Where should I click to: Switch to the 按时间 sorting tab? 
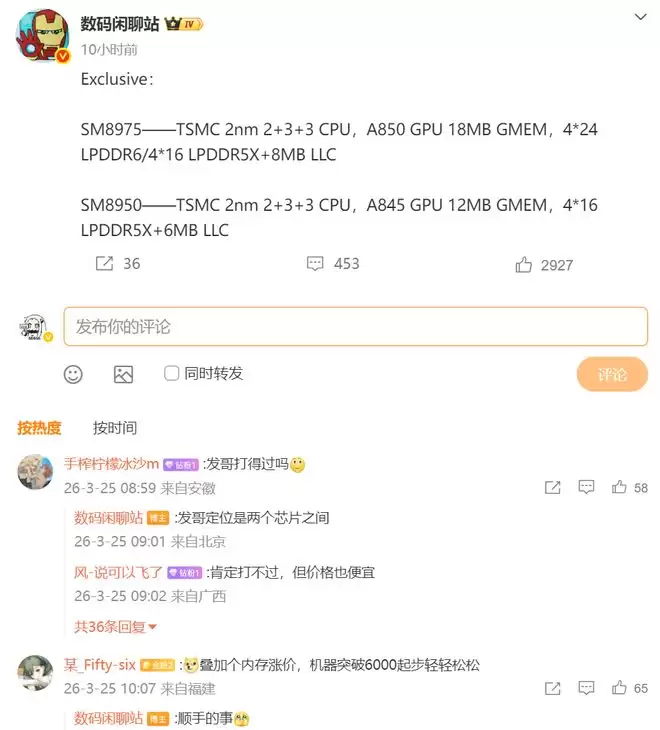tap(115, 428)
